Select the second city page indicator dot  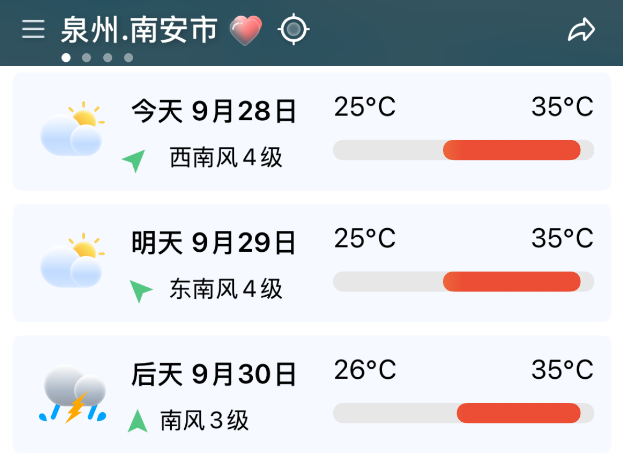point(87,58)
